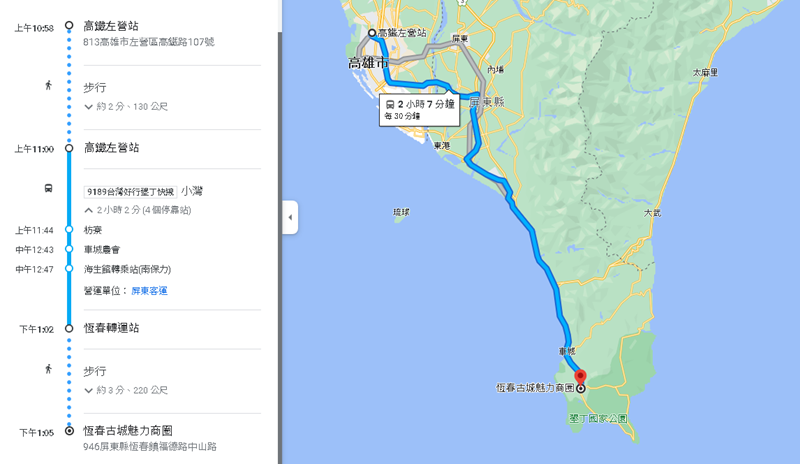Open the 屏東客運 operator link
The height and width of the screenshot is (464, 800).
(149, 291)
